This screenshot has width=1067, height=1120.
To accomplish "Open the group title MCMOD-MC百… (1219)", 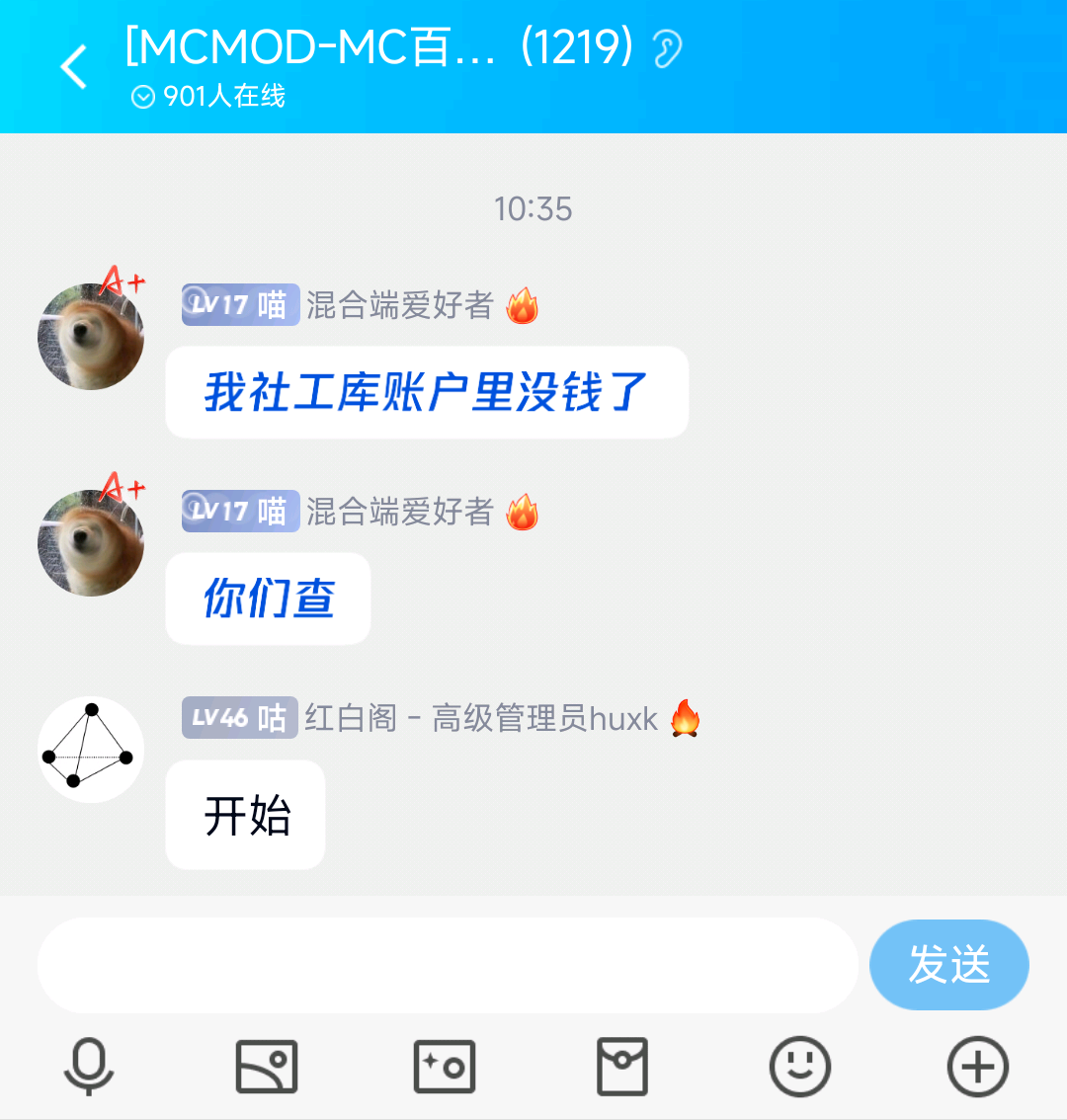I will [x=379, y=46].
